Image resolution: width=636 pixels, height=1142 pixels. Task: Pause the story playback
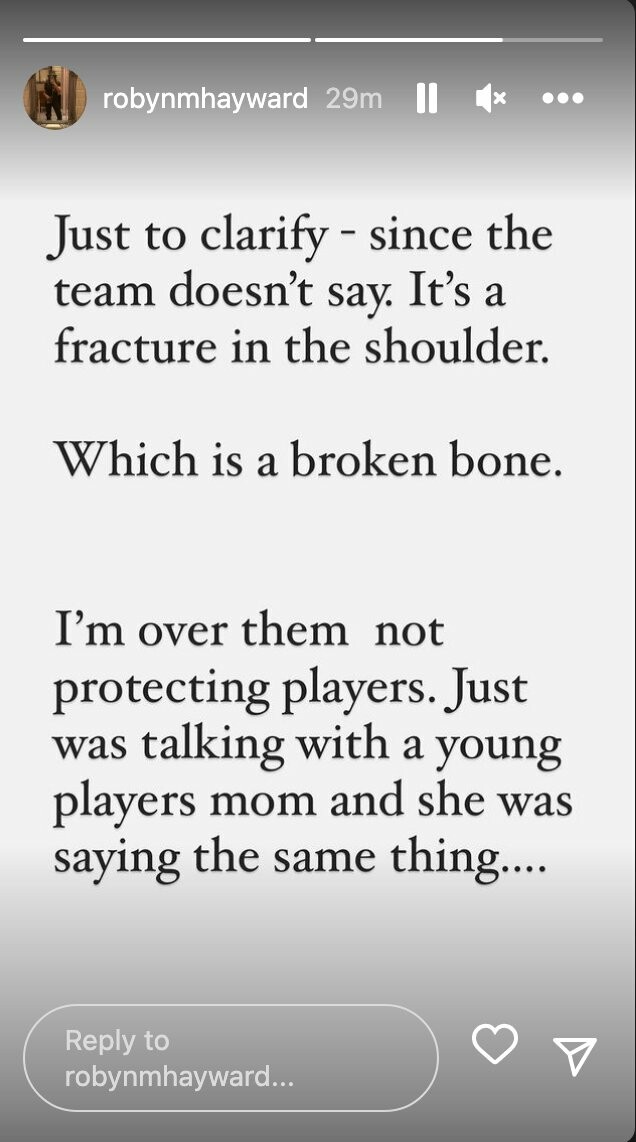tap(427, 98)
